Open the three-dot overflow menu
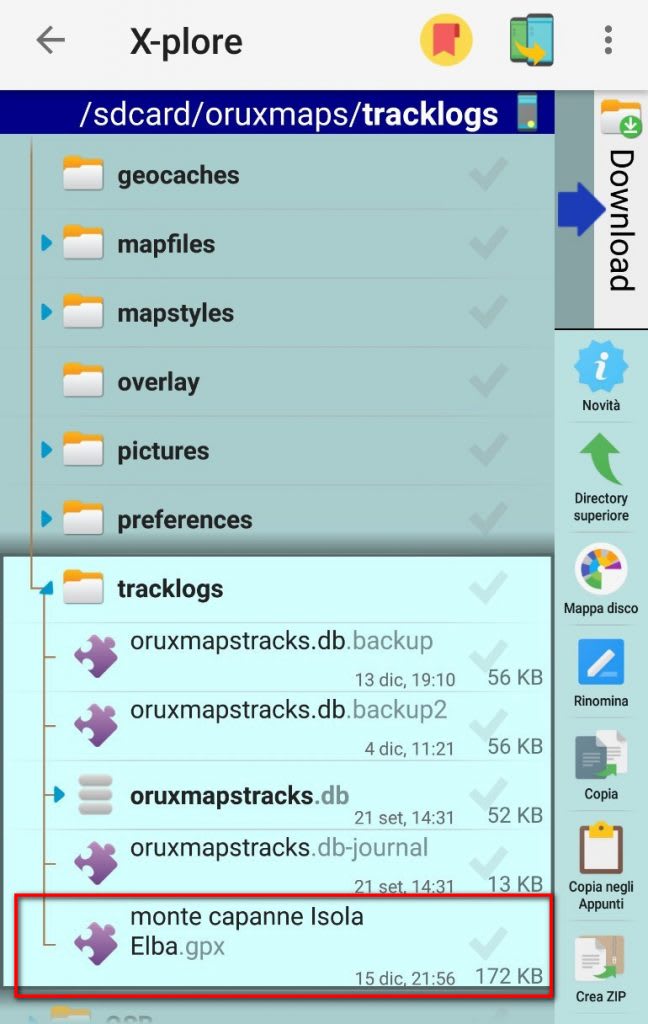This screenshot has width=648, height=1024. [608, 40]
